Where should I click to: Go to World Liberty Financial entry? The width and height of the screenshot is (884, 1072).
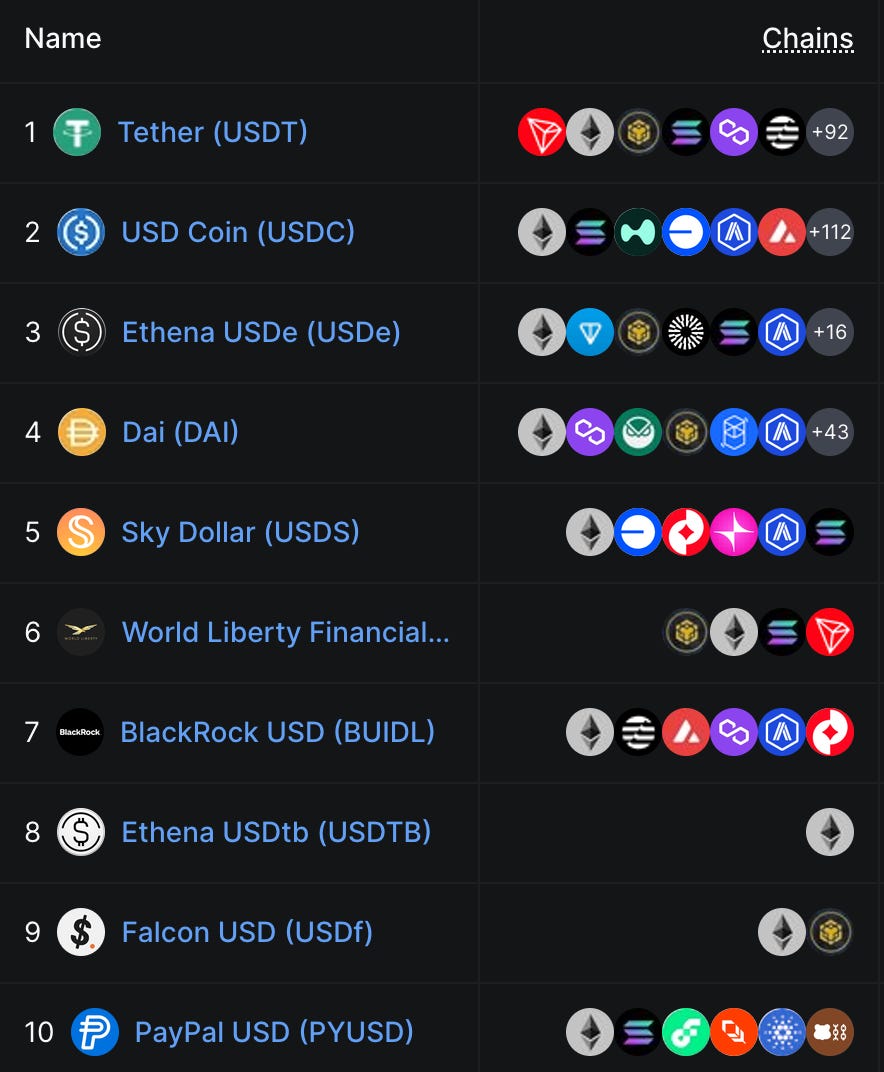point(285,632)
